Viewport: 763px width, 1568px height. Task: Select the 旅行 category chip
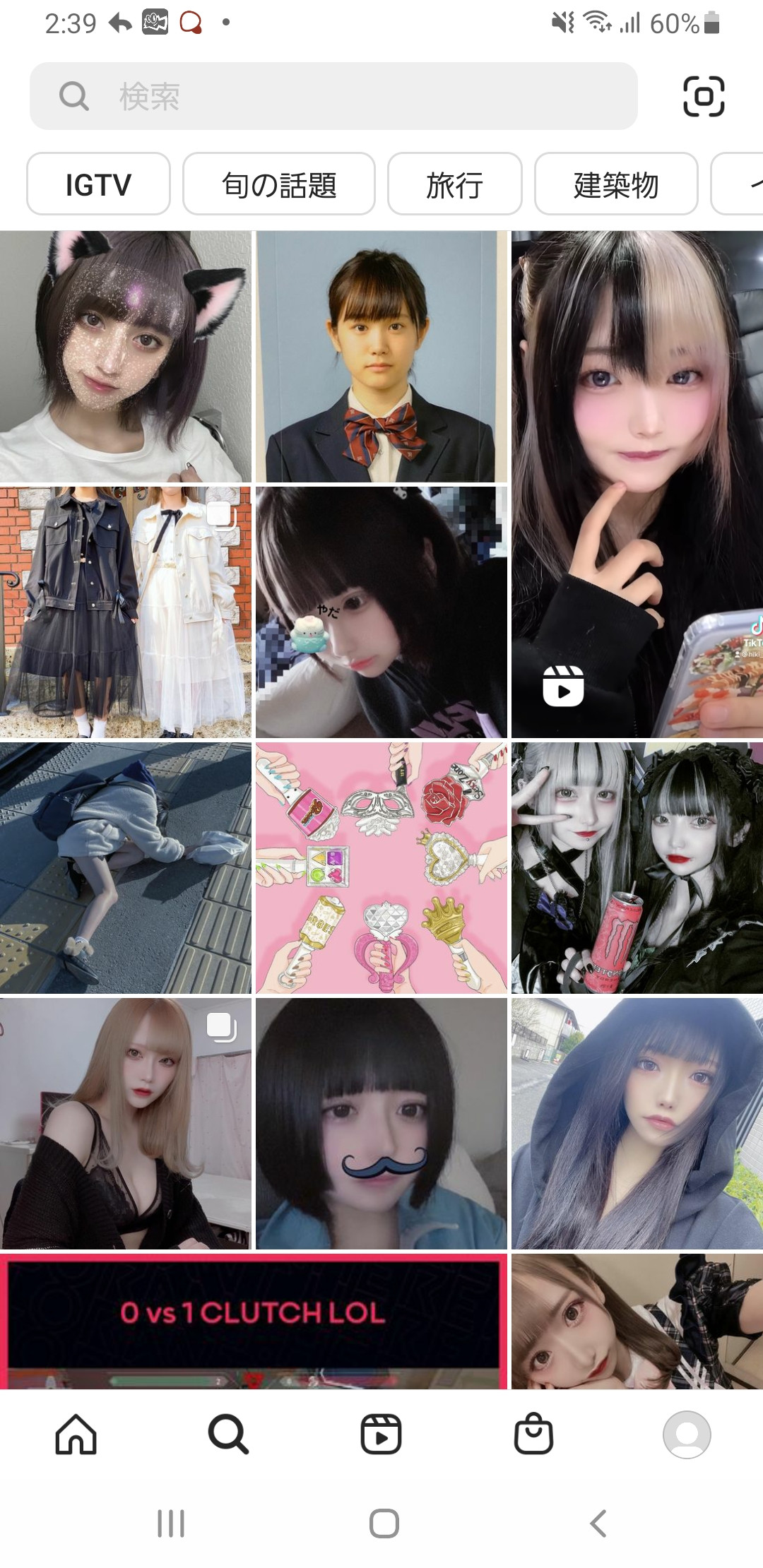(454, 184)
